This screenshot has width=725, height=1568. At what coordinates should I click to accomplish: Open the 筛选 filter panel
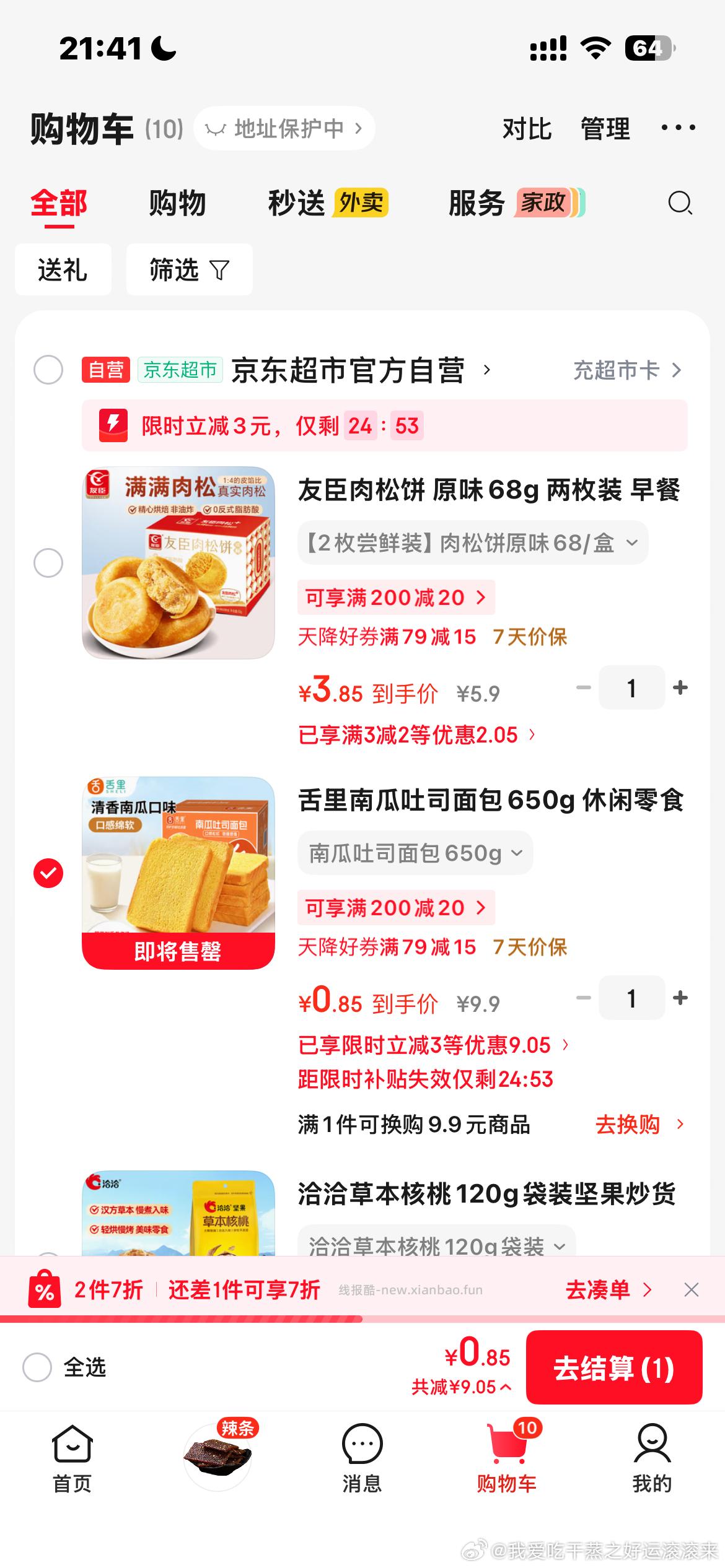pyautogui.click(x=188, y=270)
